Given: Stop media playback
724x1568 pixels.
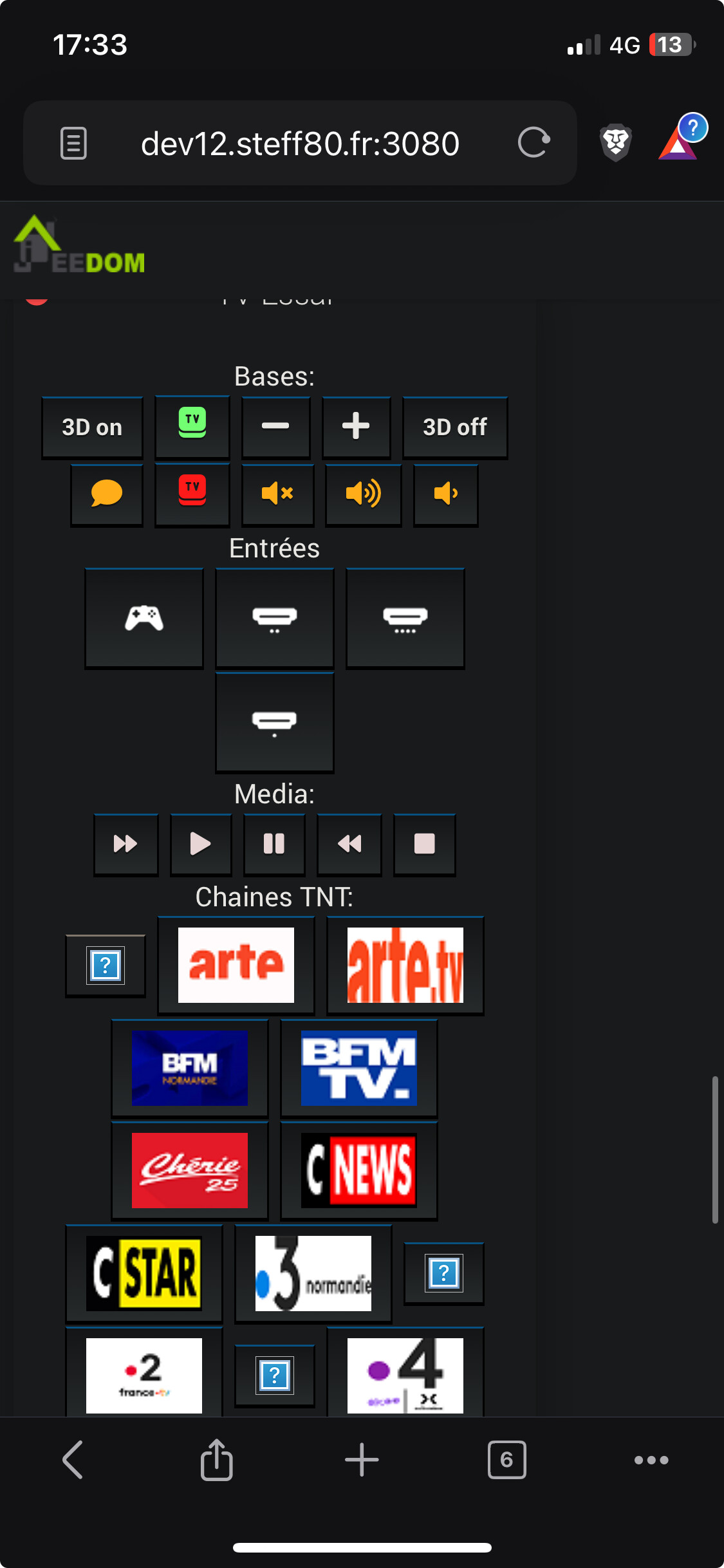Looking at the screenshot, I should 424,844.
